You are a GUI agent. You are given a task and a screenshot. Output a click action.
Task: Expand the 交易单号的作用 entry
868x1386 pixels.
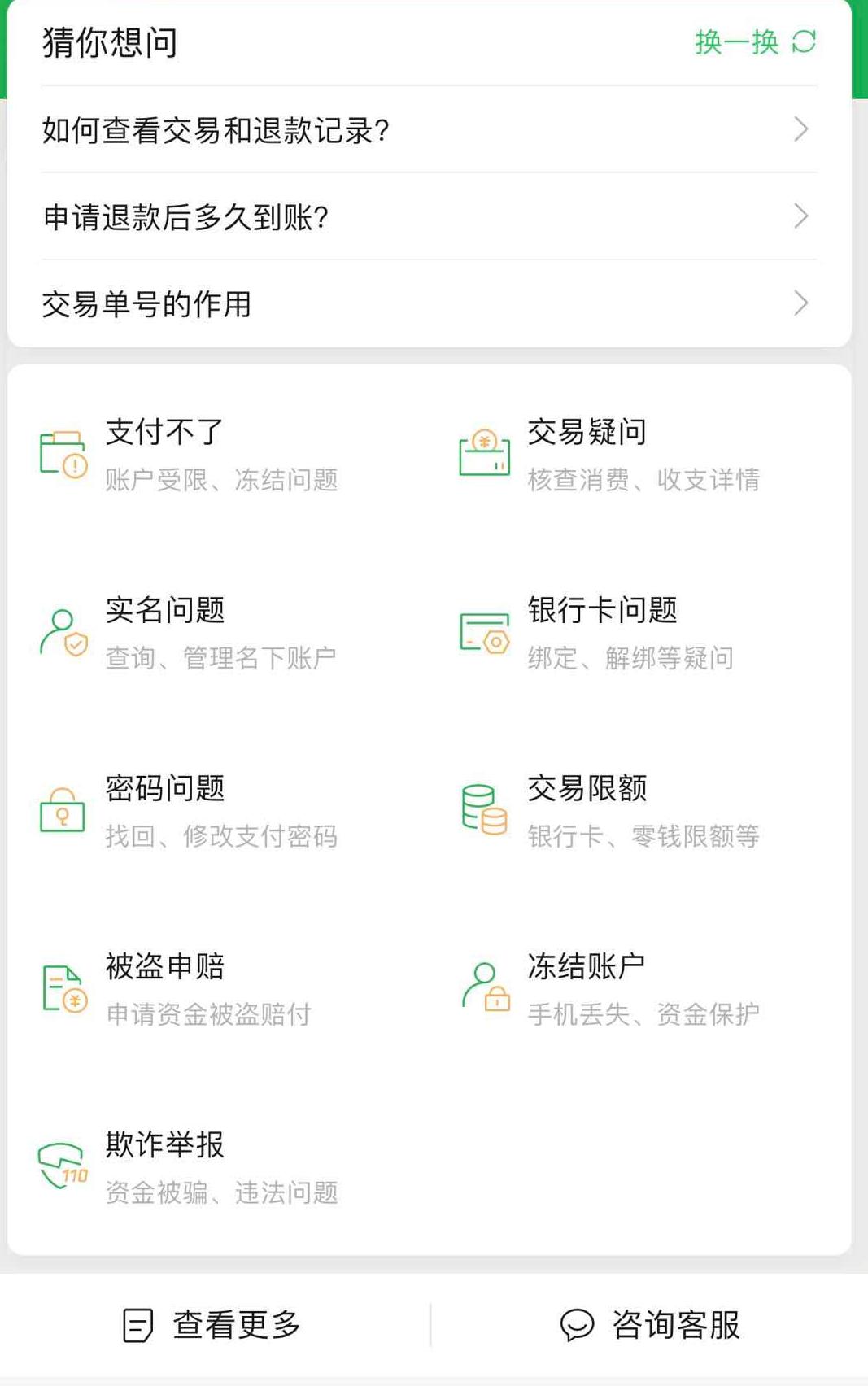point(423,303)
